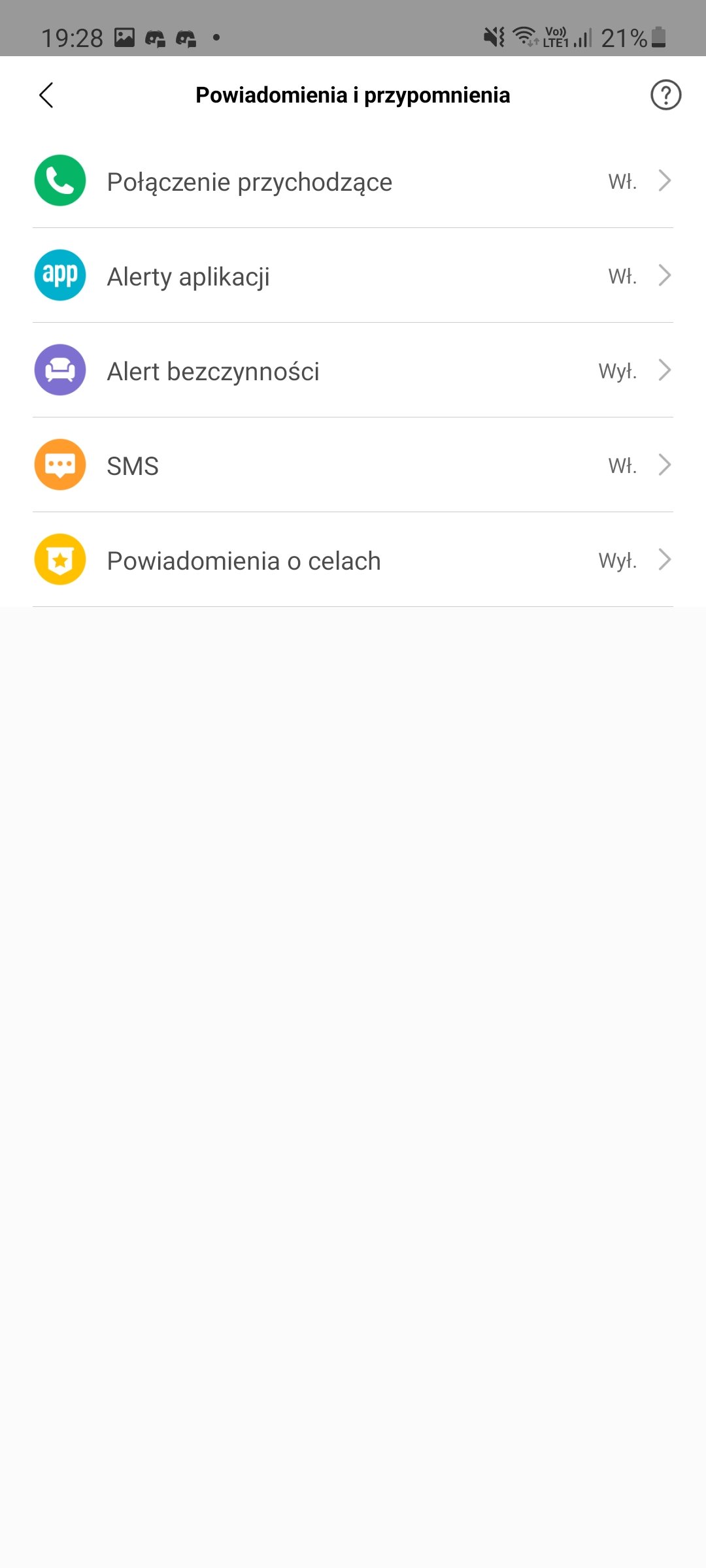706x1568 pixels.
Task: Open the help question mark icon
Action: click(665, 95)
